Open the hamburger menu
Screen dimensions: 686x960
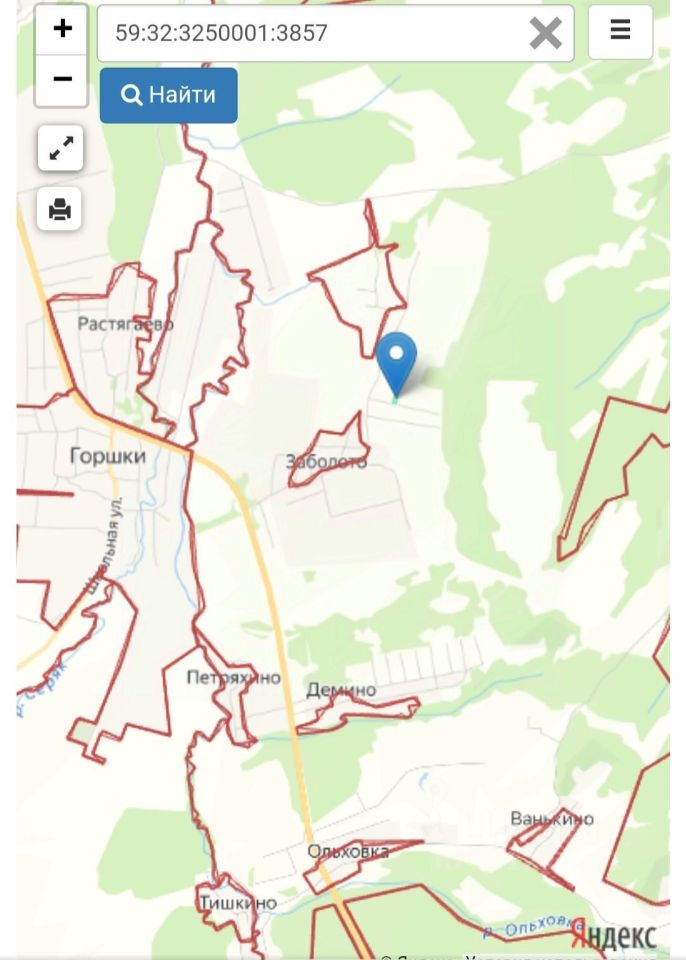620,31
